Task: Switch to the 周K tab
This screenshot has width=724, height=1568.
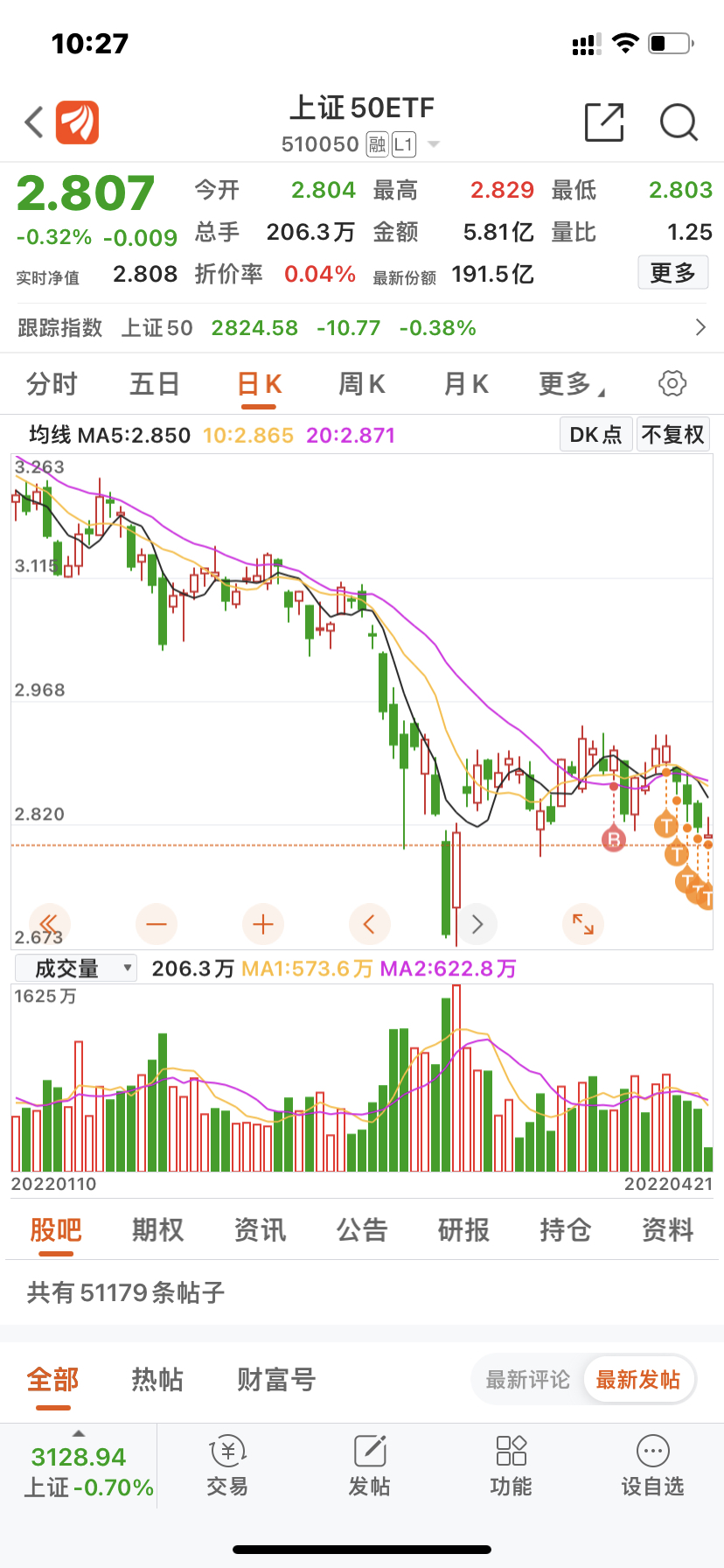Action: tap(361, 383)
